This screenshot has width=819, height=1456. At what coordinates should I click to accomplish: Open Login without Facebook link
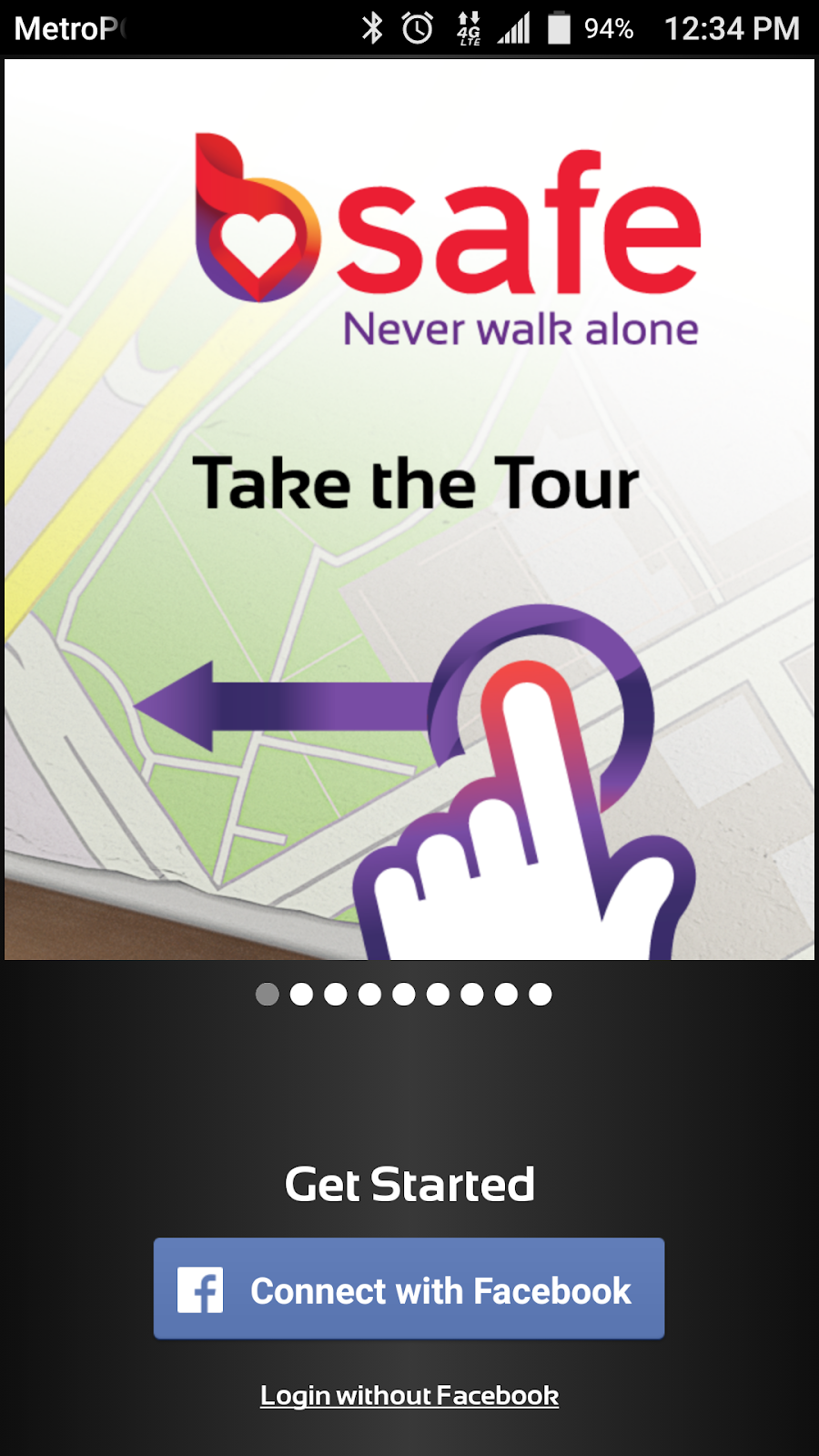(409, 1395)
